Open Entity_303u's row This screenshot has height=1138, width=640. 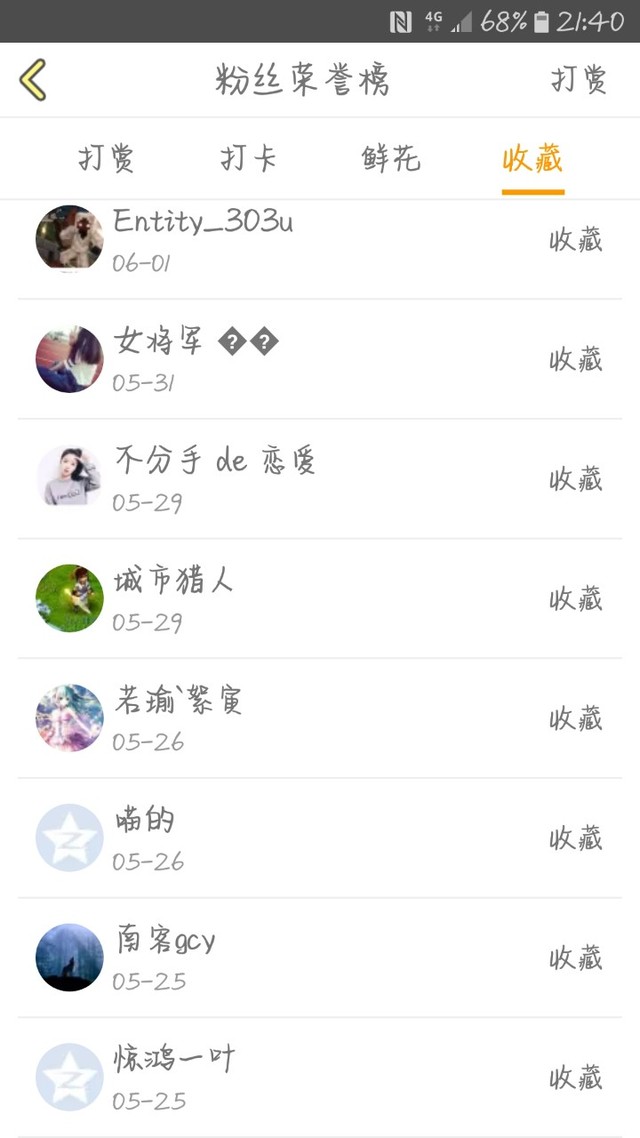(x=320, y=240)
